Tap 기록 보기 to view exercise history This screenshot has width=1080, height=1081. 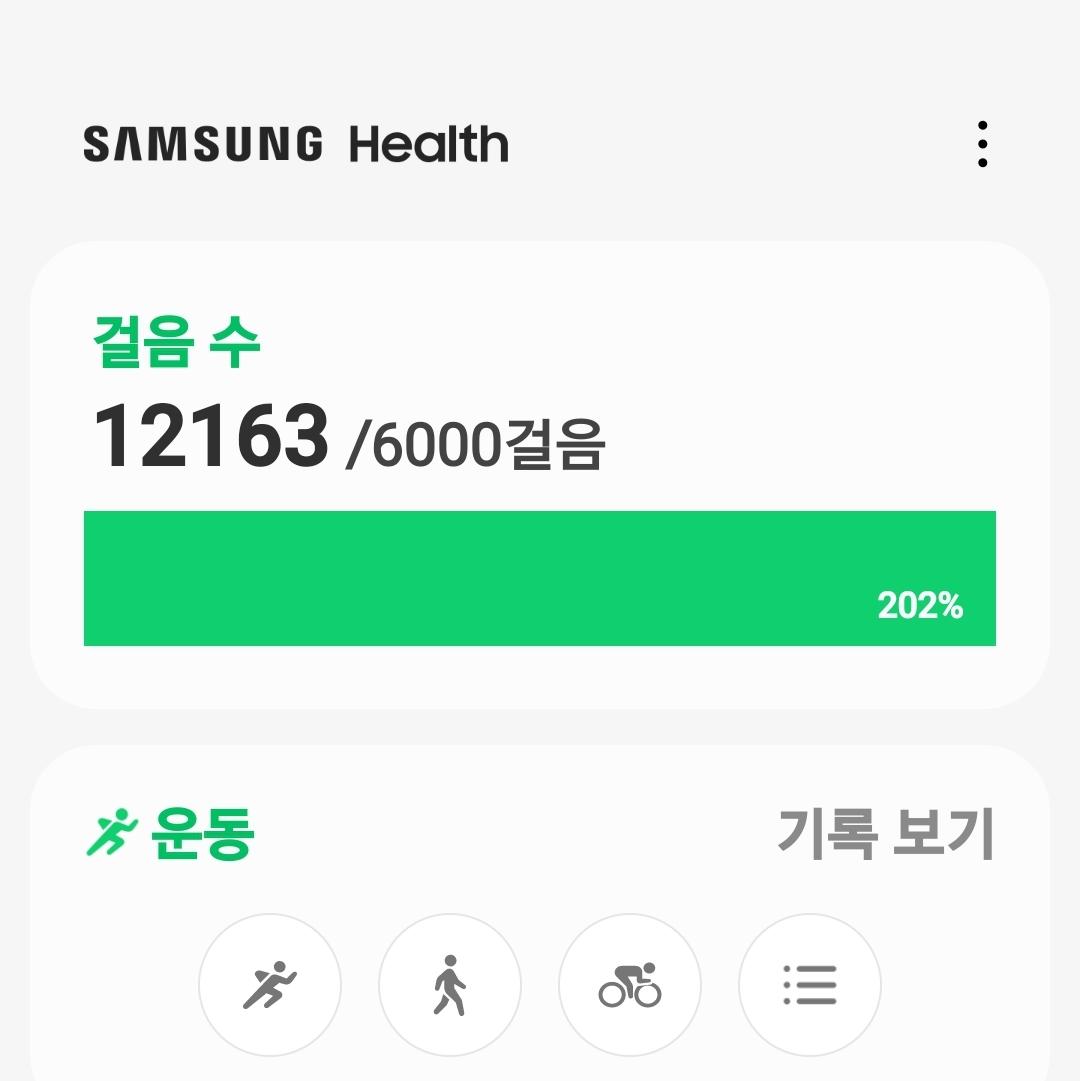pos(886,833)
